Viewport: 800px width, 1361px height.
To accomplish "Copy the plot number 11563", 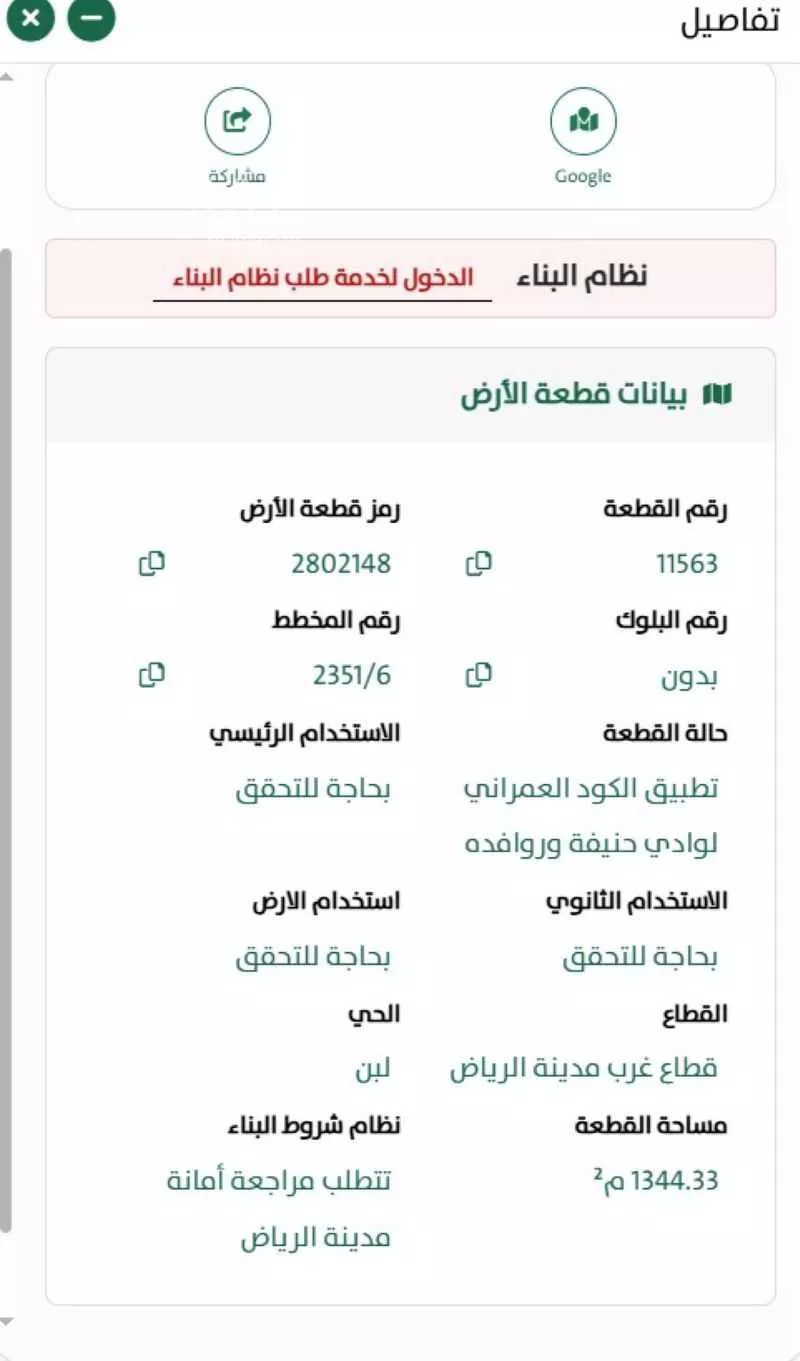I will tap(482, 562).
